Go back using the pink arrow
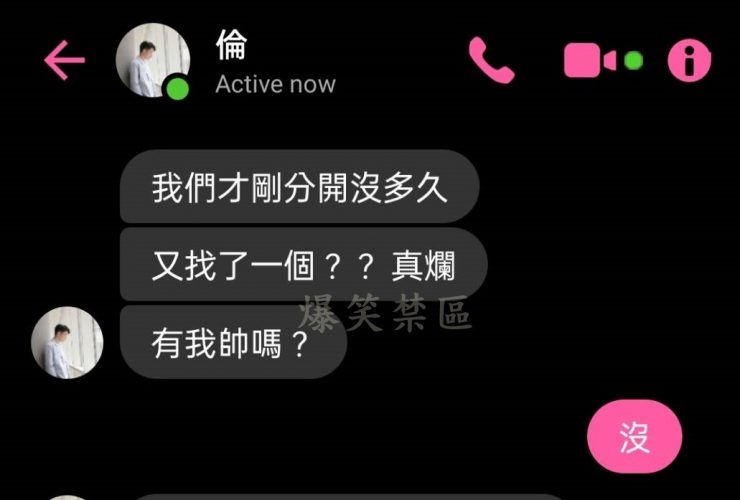The height and width of the screenshot is (500, 740). tap(64, 61)
